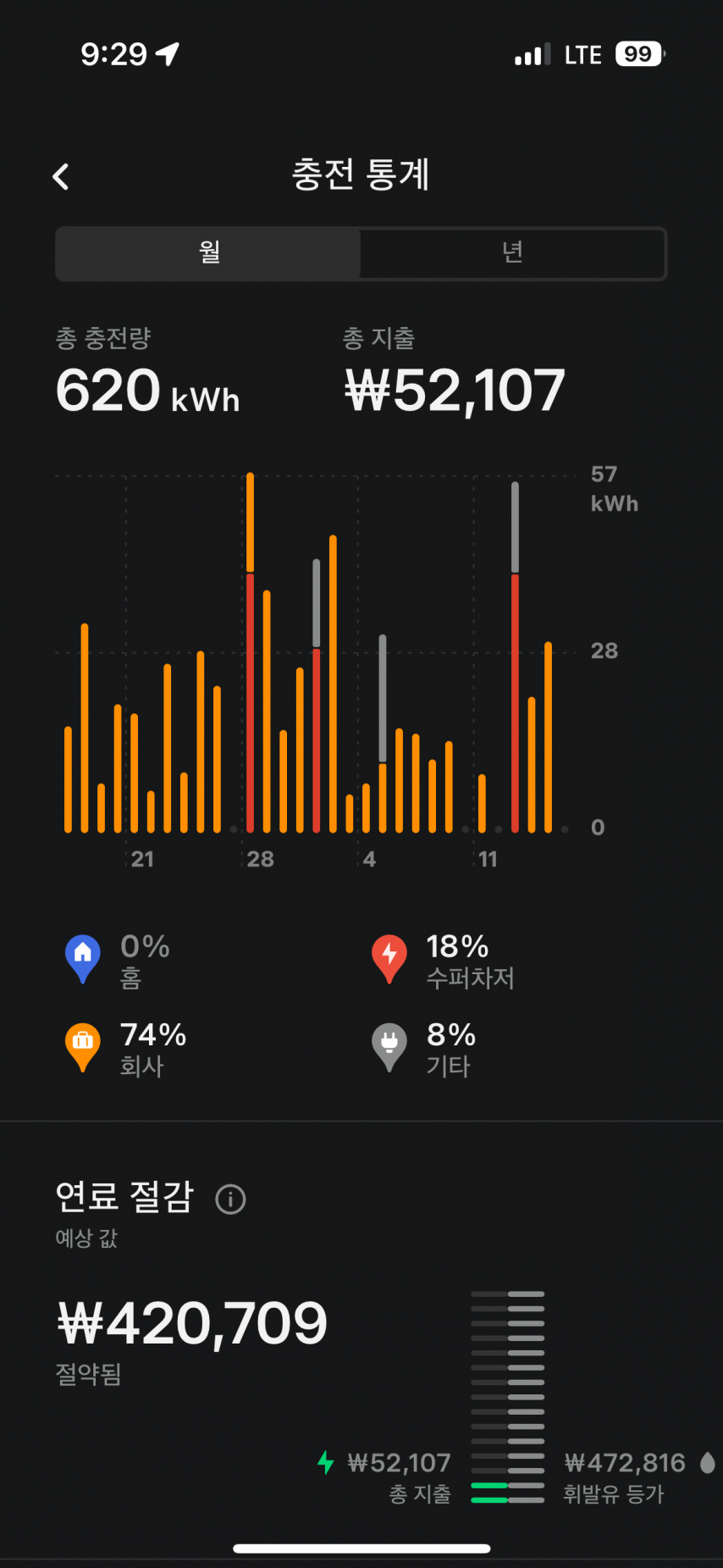Switch to the 년 (year) view
The image size is (723, 1568).
[513, 252]
